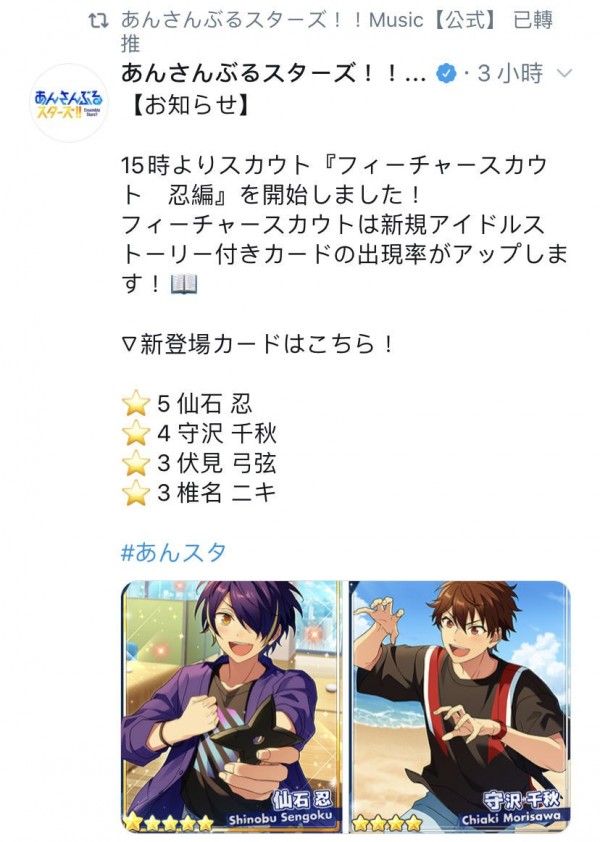Open the あんさんぶるスターズ!! account name
The image size is (600, 842).
point(272,73)
